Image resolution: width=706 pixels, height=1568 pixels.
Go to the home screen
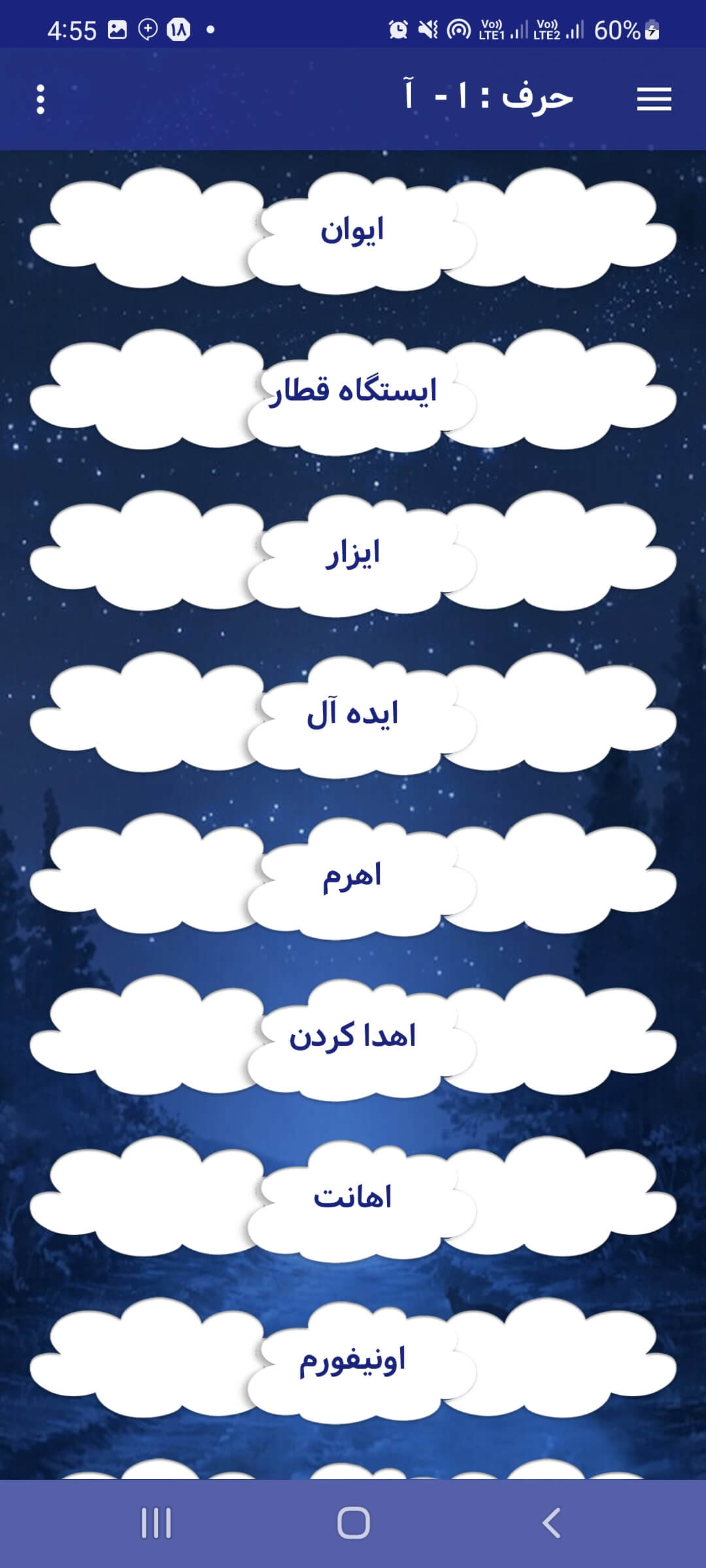coord(353,1523)
